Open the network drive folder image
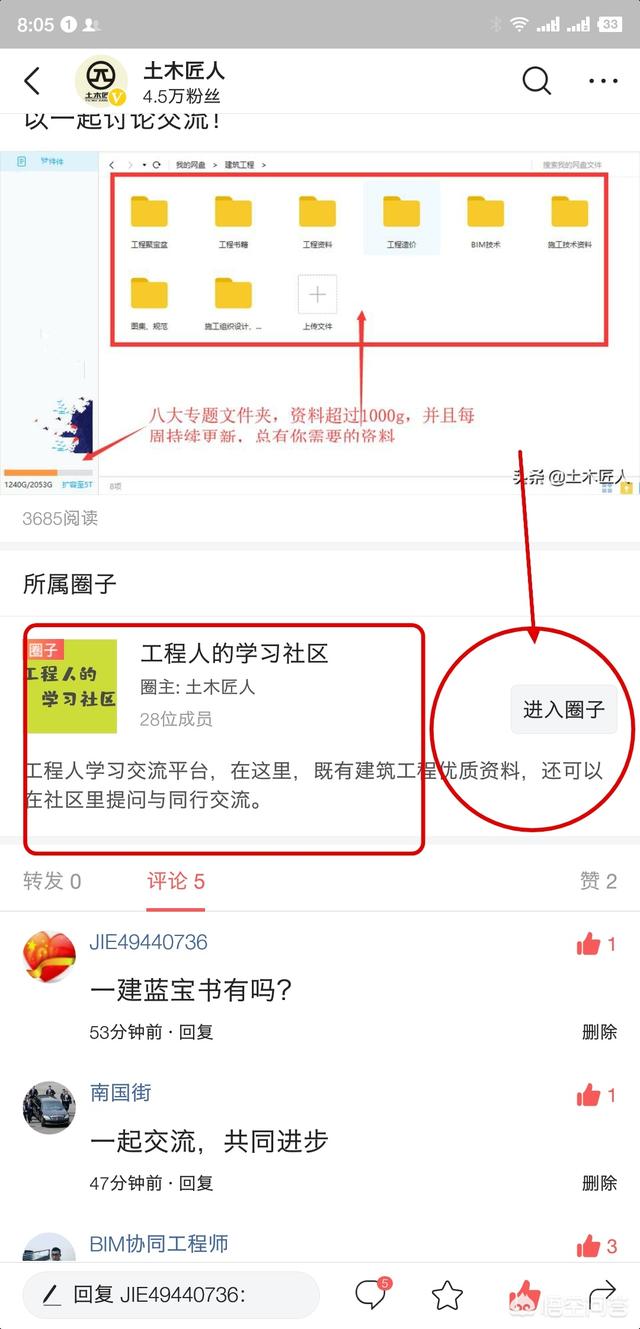Screen dimensions: 640x1329 coord(318,322)
